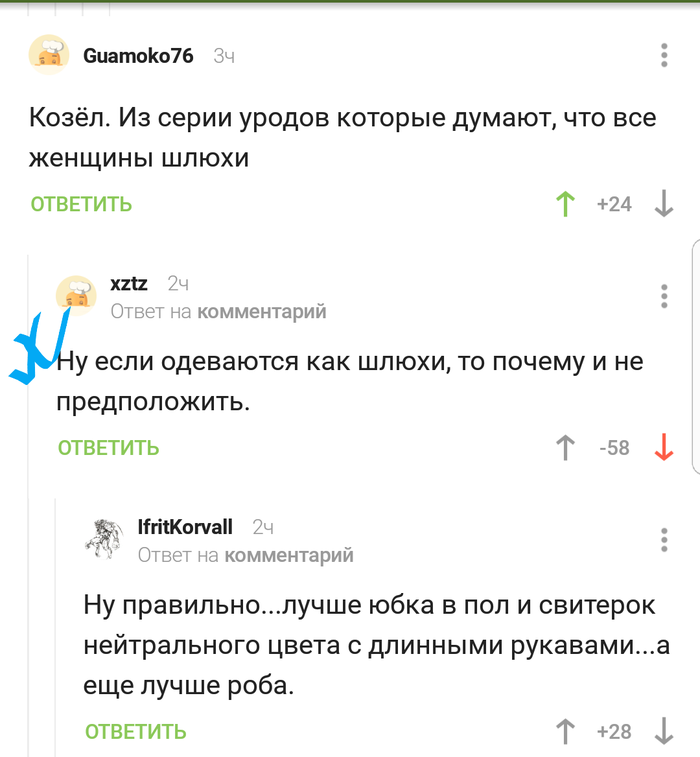700x757 pixels.
Task: Downvote xztz's comment
Action: click(x=663, y=448)
